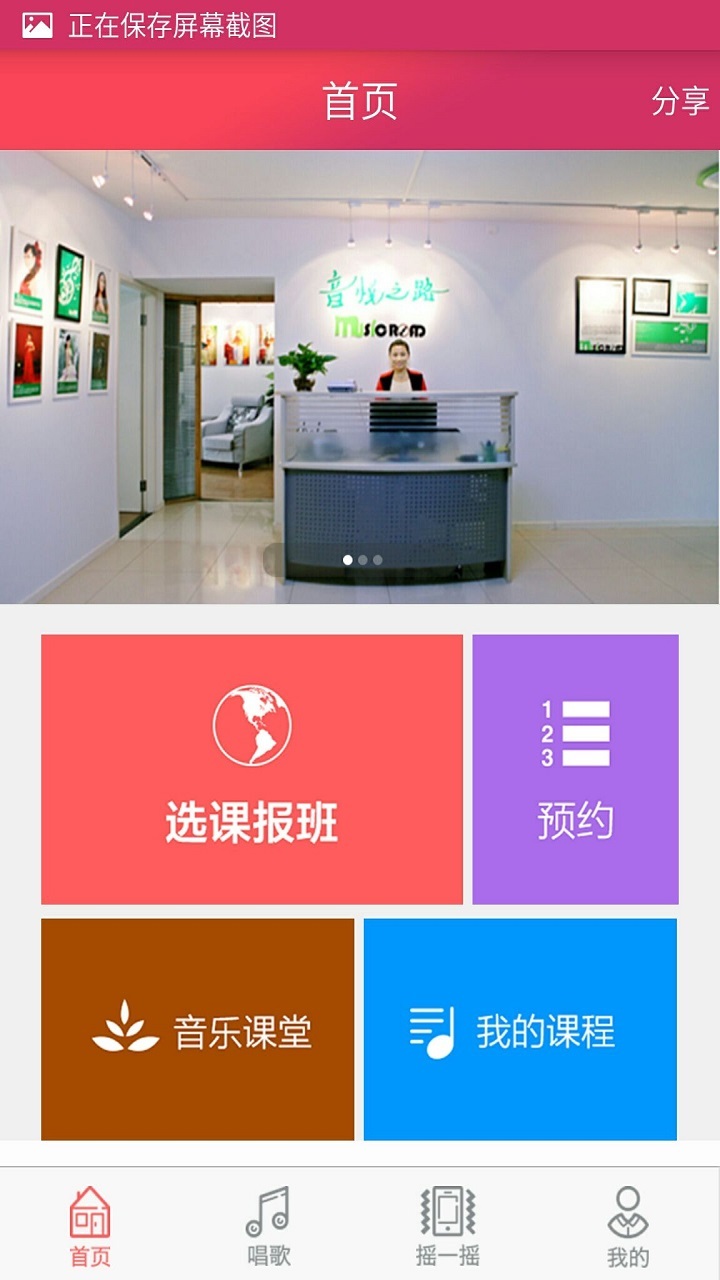Viewport: 720px width, 1280px height.
Task: Open the 选课报班 course enrollment tile
Action: [x=252, y=769]
